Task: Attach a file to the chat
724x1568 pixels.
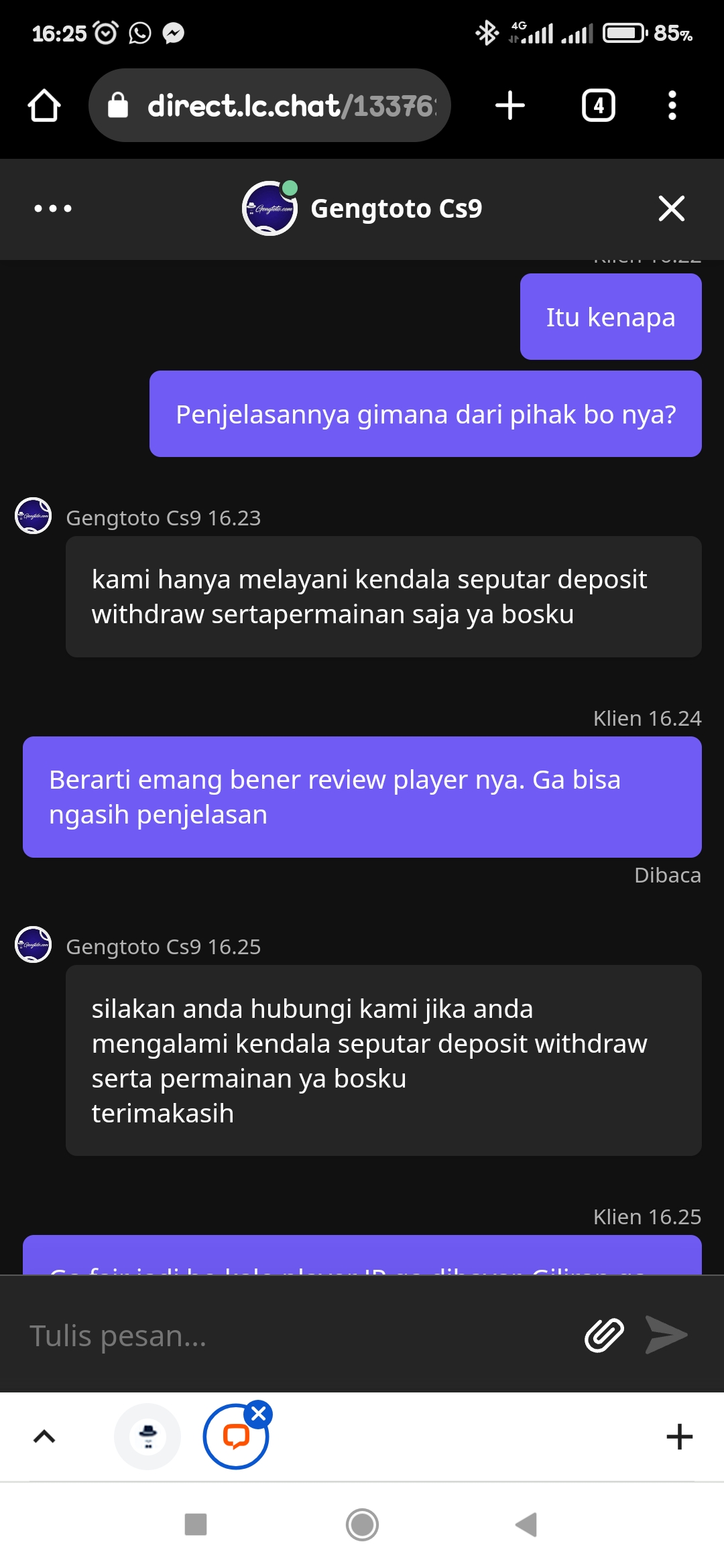Action: point(604,1335)
